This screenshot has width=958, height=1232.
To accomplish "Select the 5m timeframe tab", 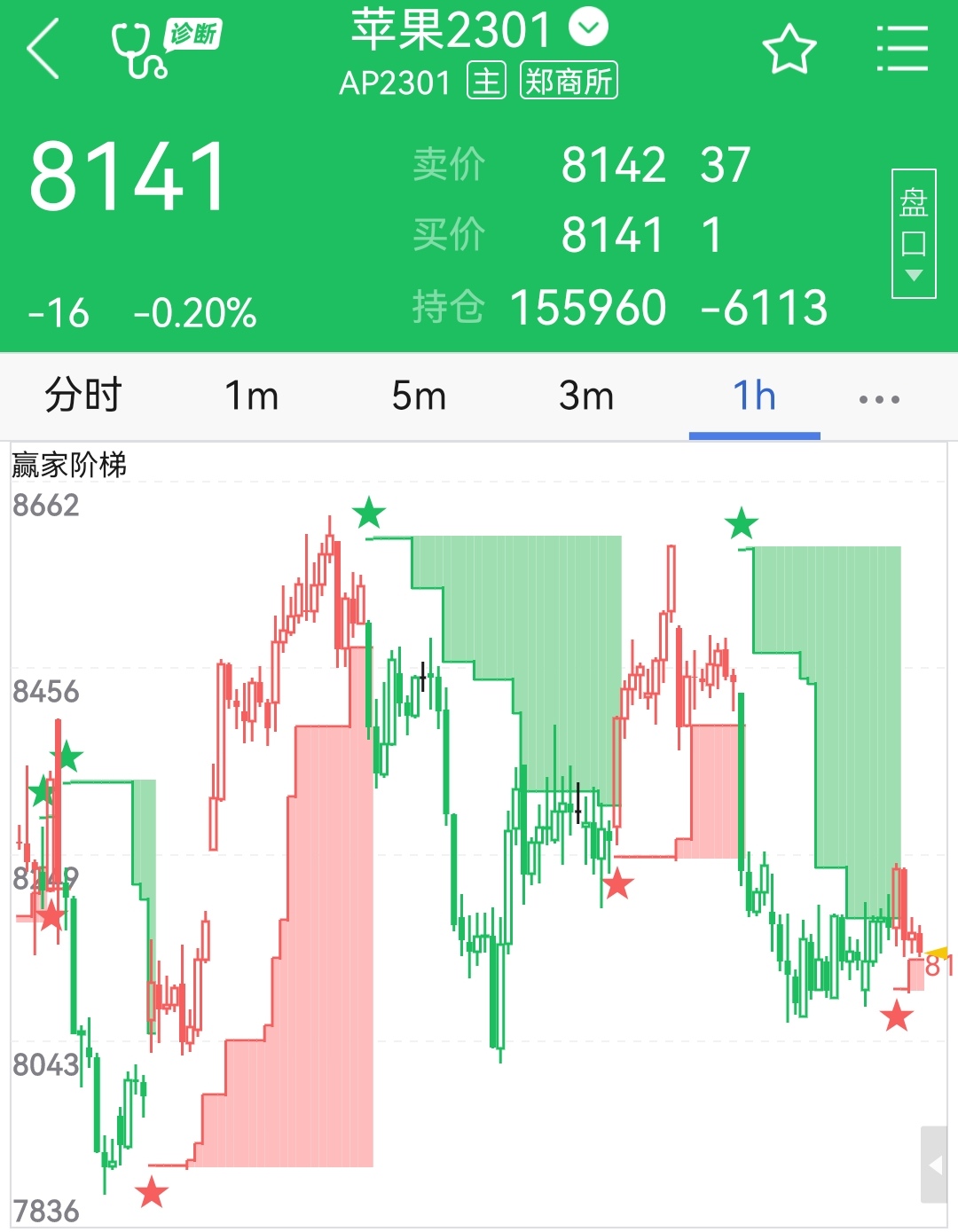I will 417,396.
